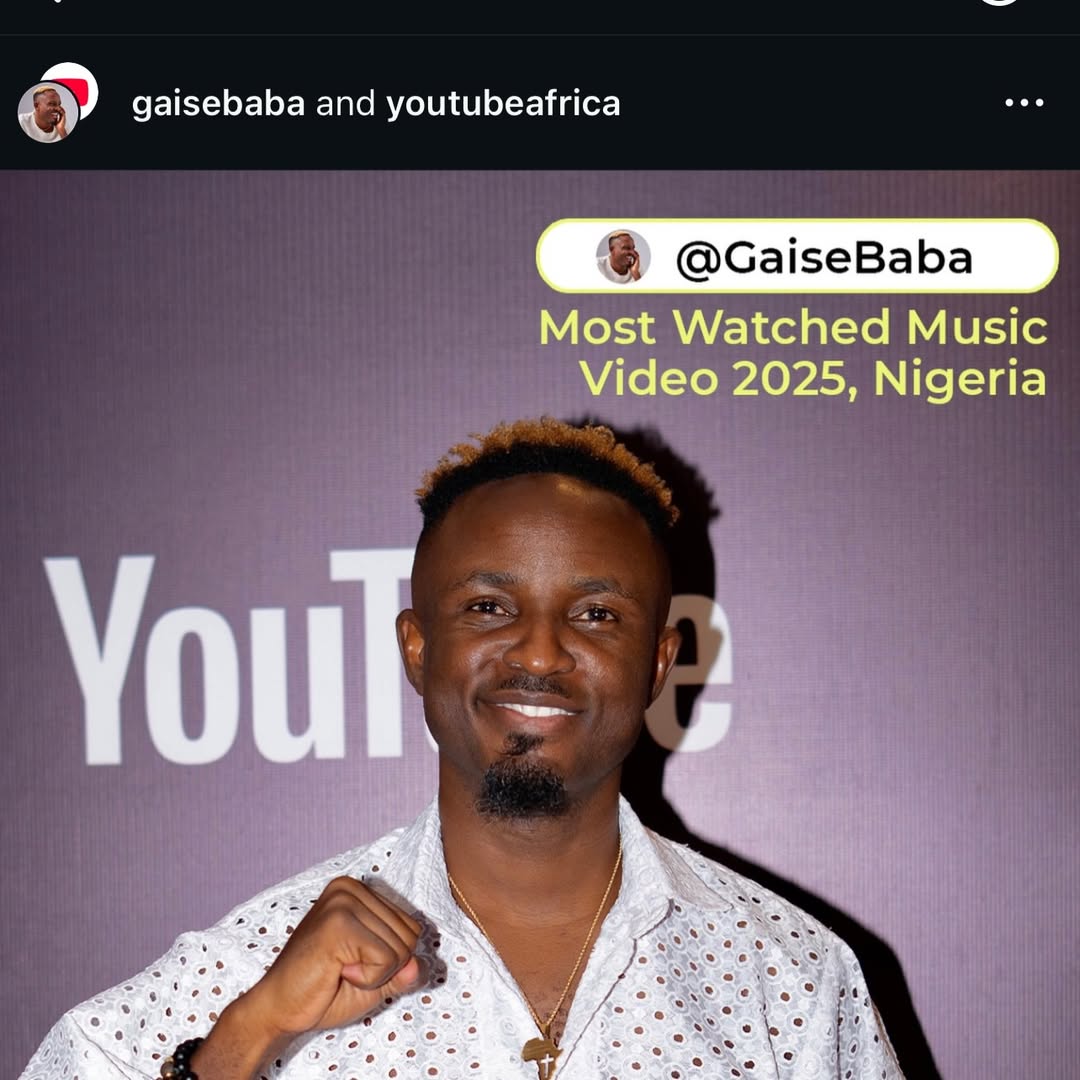Visit the youtubeafrica collaborator profile
The height and width of the screenshot is (1080, 1080).
pos(503,104)
